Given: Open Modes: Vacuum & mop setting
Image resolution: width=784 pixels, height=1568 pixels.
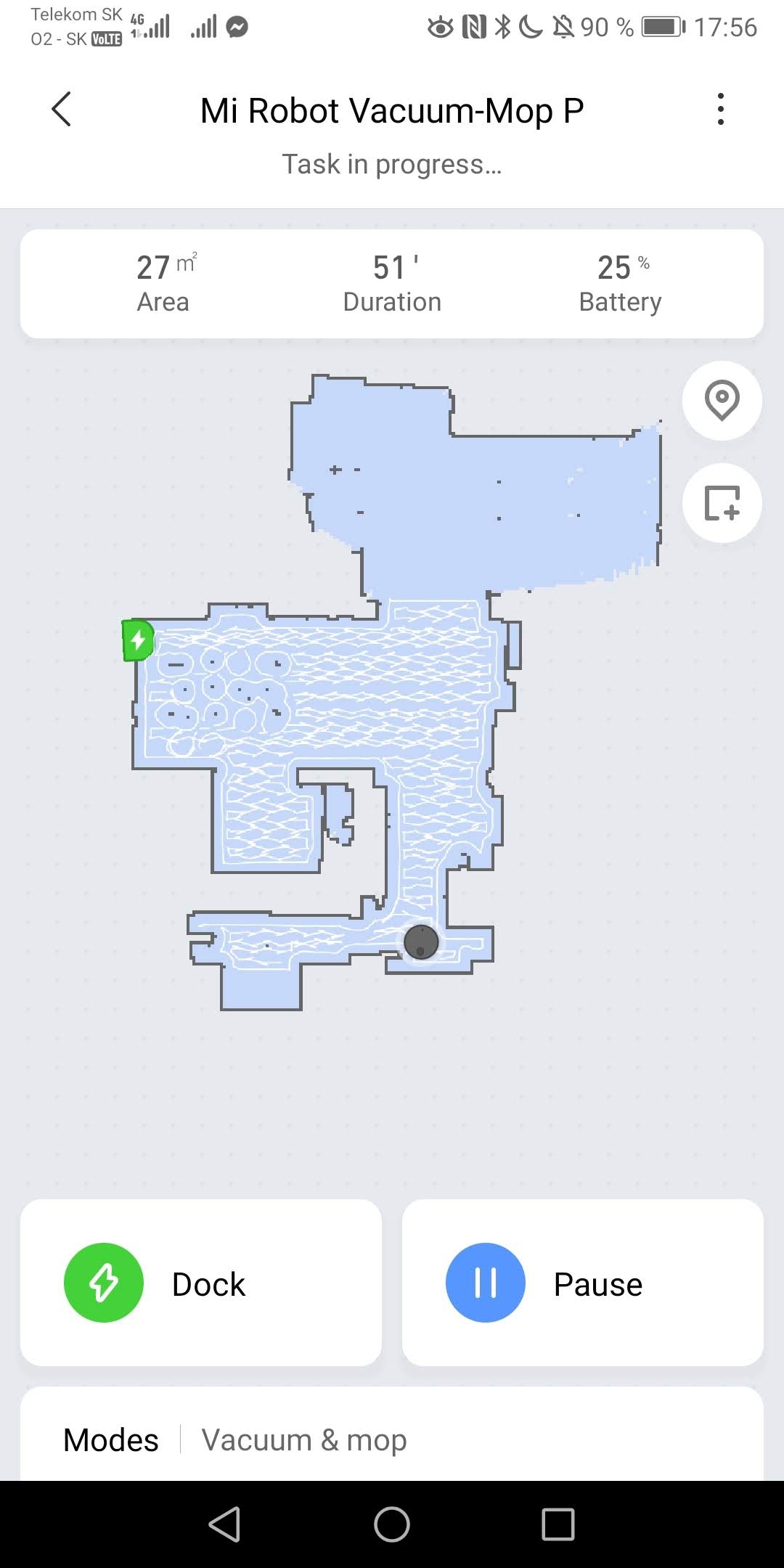Looking at the screenshot, I should pos(305,1440).
